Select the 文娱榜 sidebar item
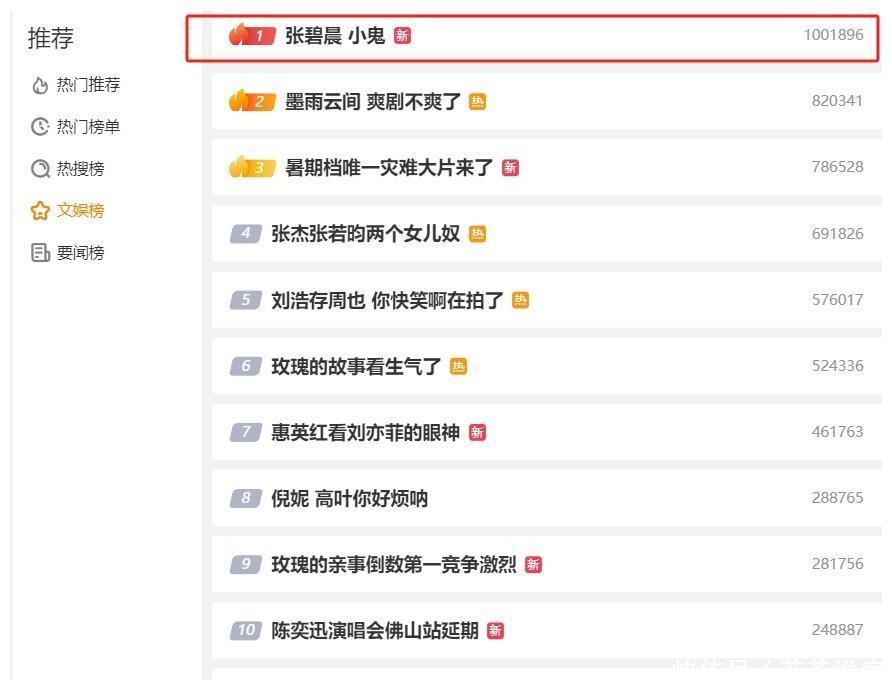892x690 pixels. [79, 212]
